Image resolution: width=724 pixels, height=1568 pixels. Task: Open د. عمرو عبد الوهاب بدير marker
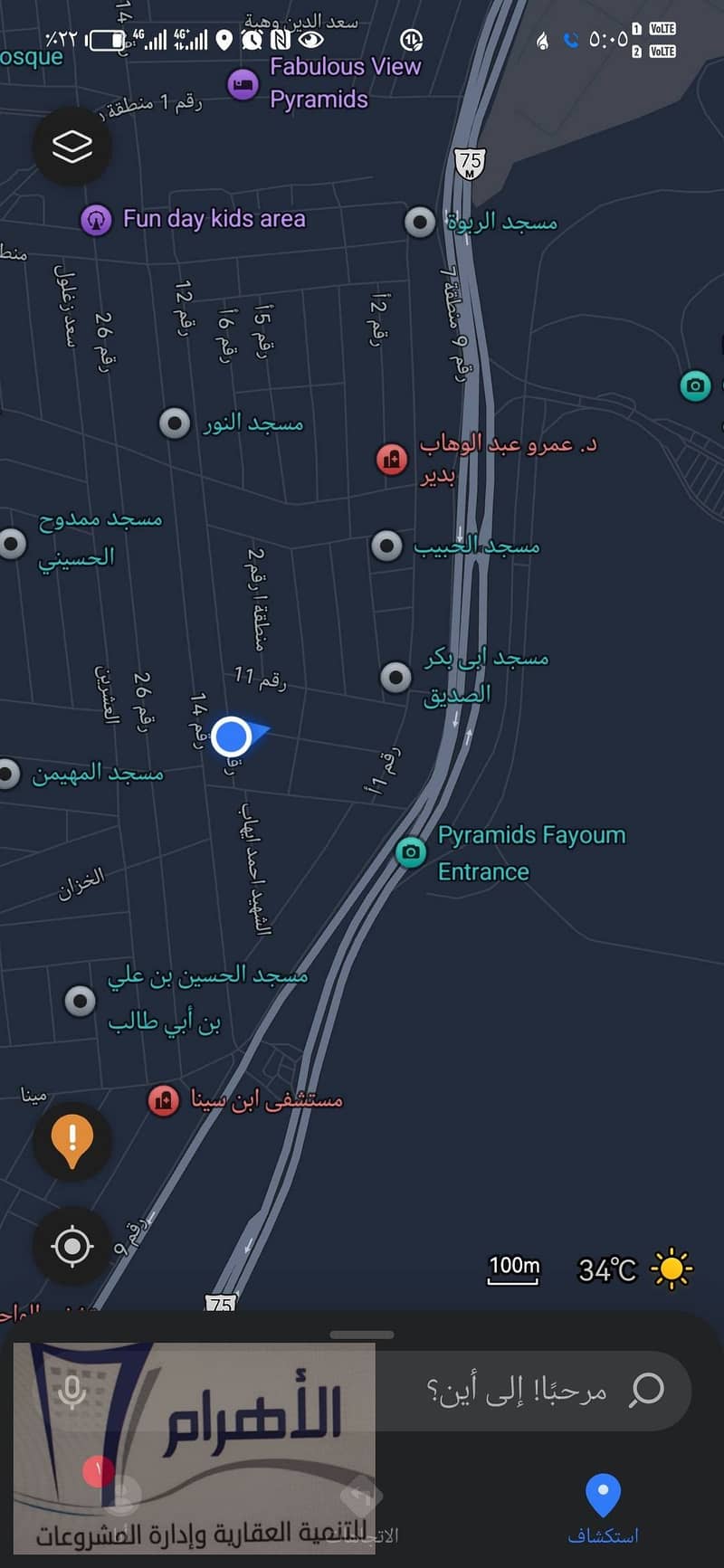(392, 459)
